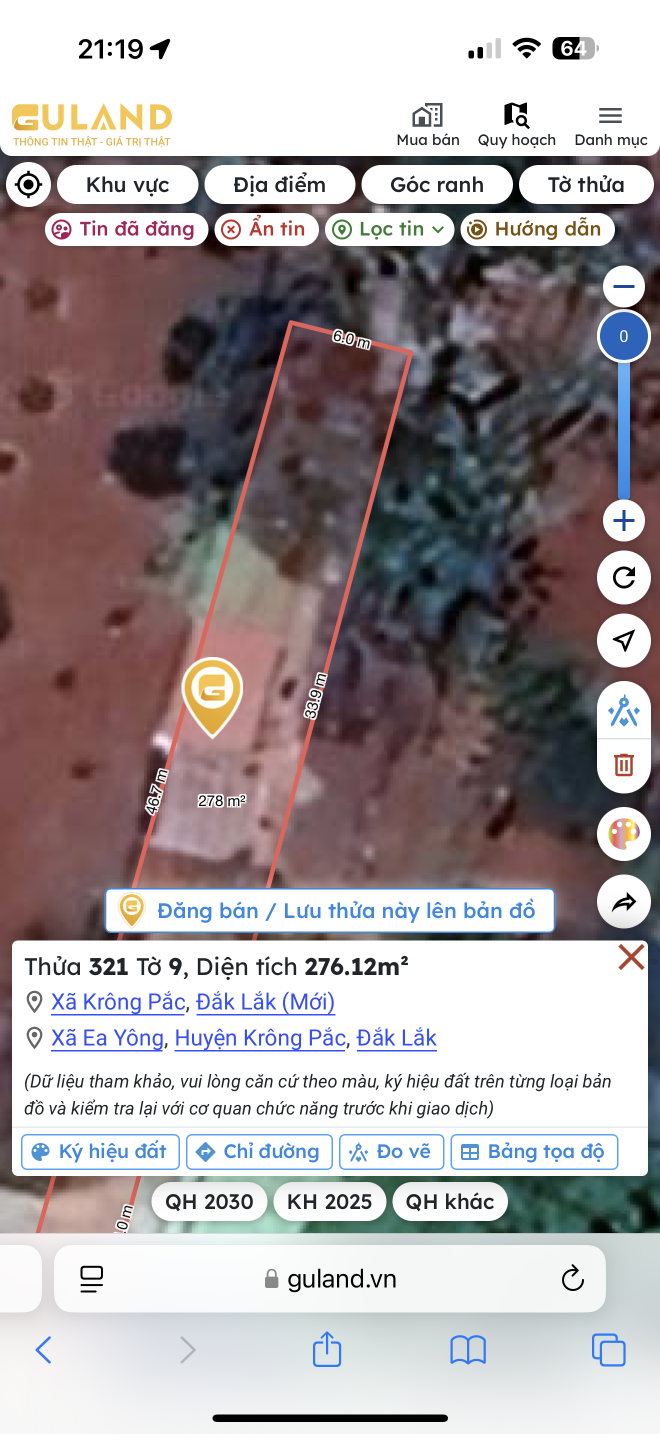This screenshot has height=1434, width=660.
Task: Close the parcel info panel
Action: coord(631,958)
